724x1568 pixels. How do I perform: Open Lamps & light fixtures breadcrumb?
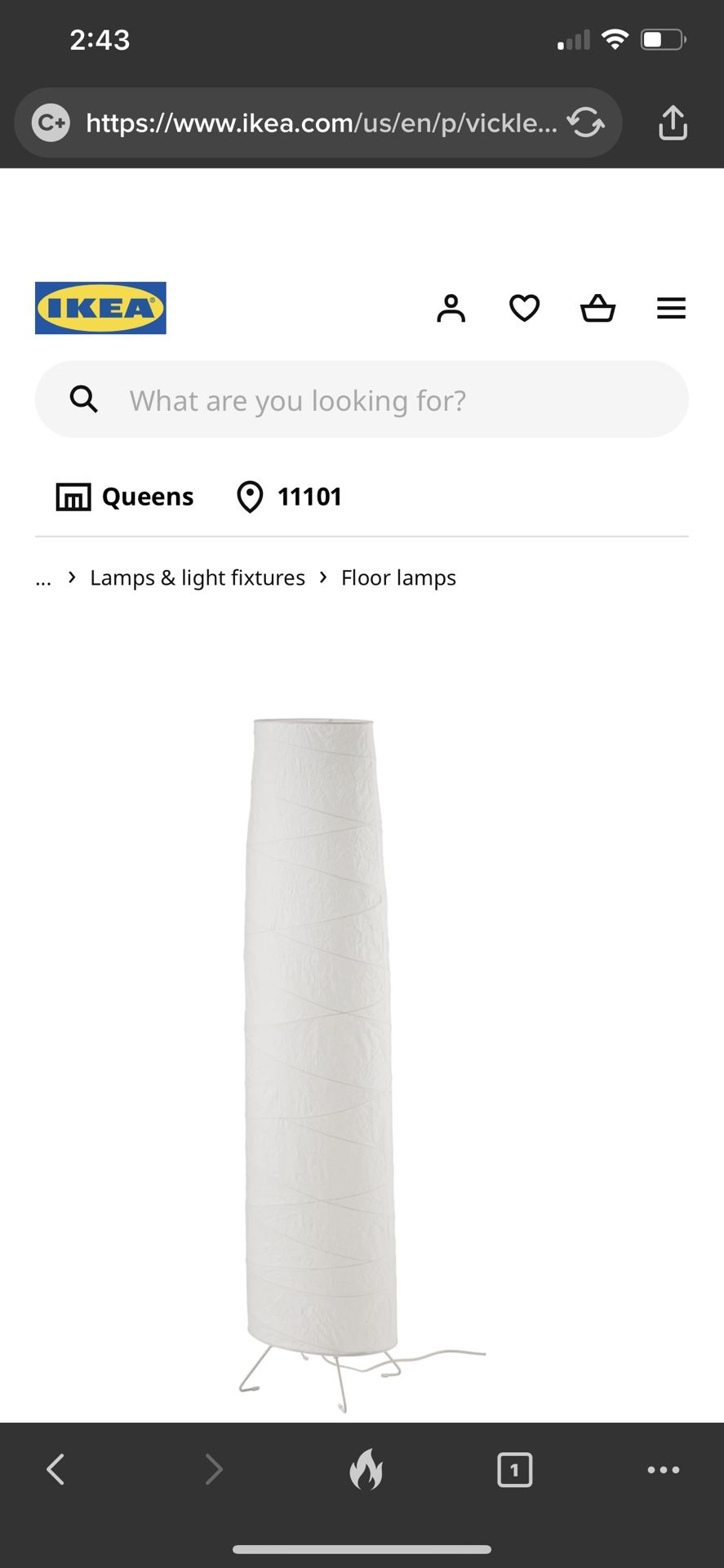pyautogui.click(x=196, y=577)
